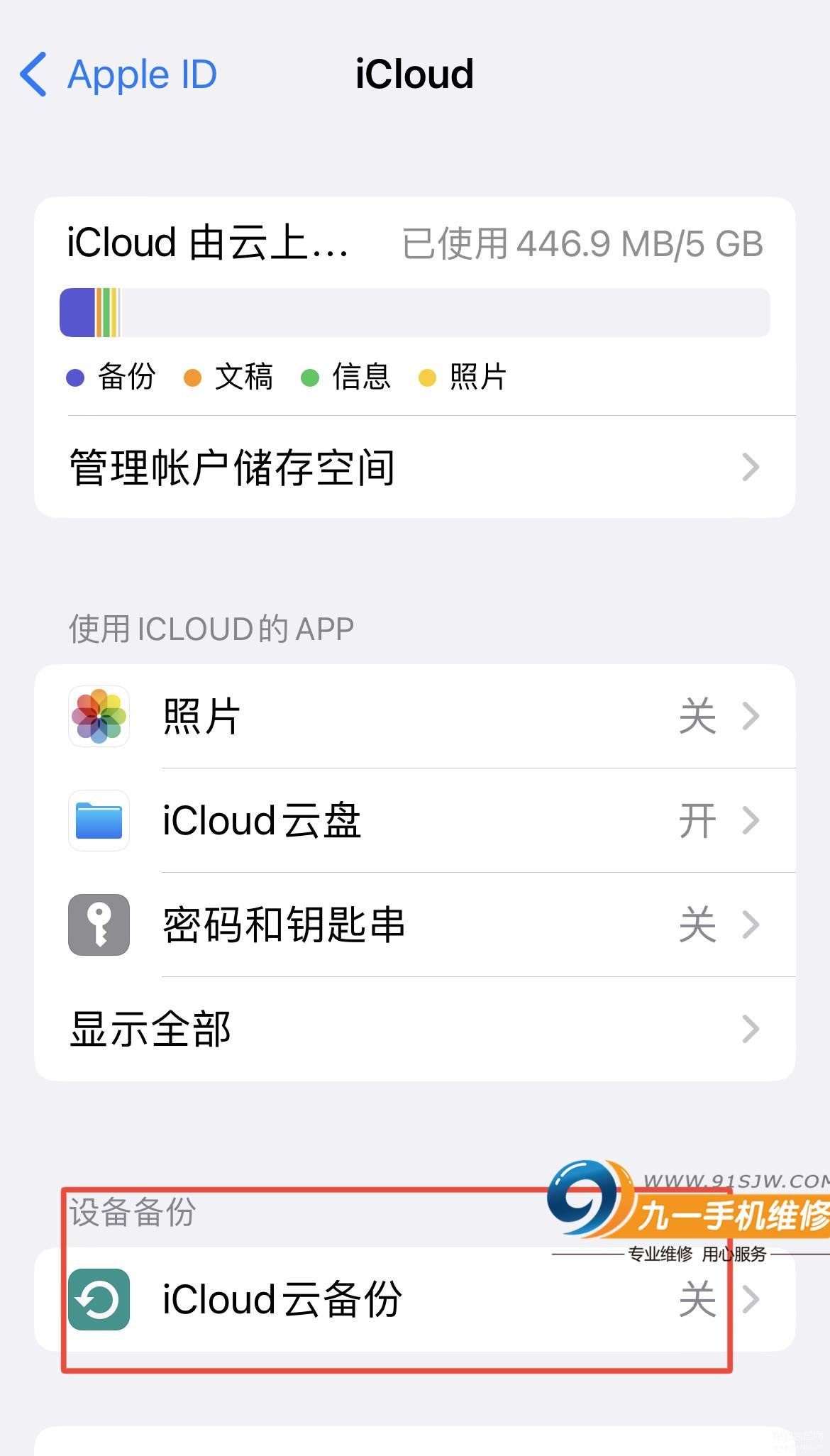Open 管理帐户储存空间 storage management
The width and height of the screenshot is (830, 1456).
pos(414,468)
